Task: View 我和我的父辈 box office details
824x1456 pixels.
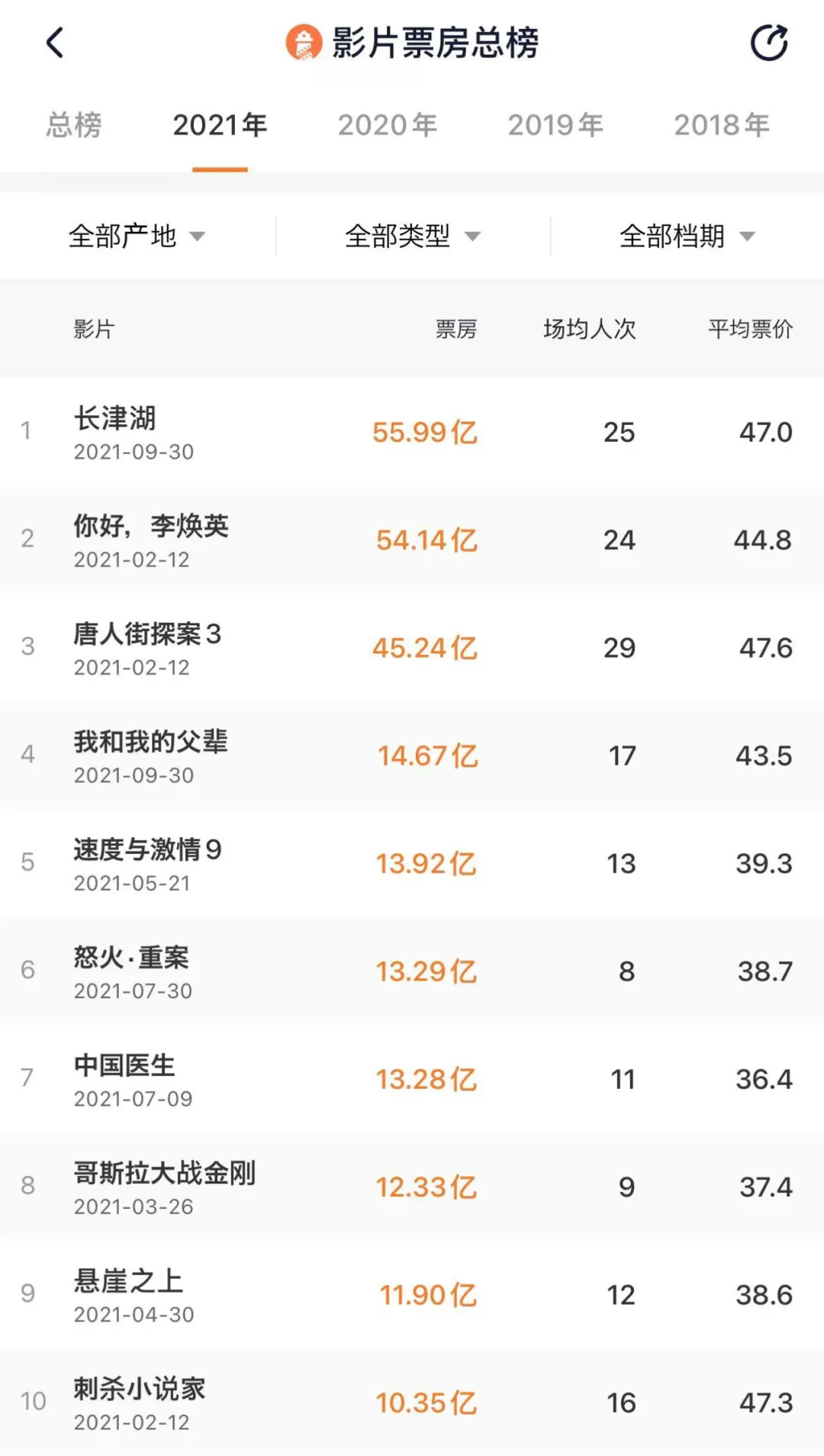Action: (x=151, y=742)
